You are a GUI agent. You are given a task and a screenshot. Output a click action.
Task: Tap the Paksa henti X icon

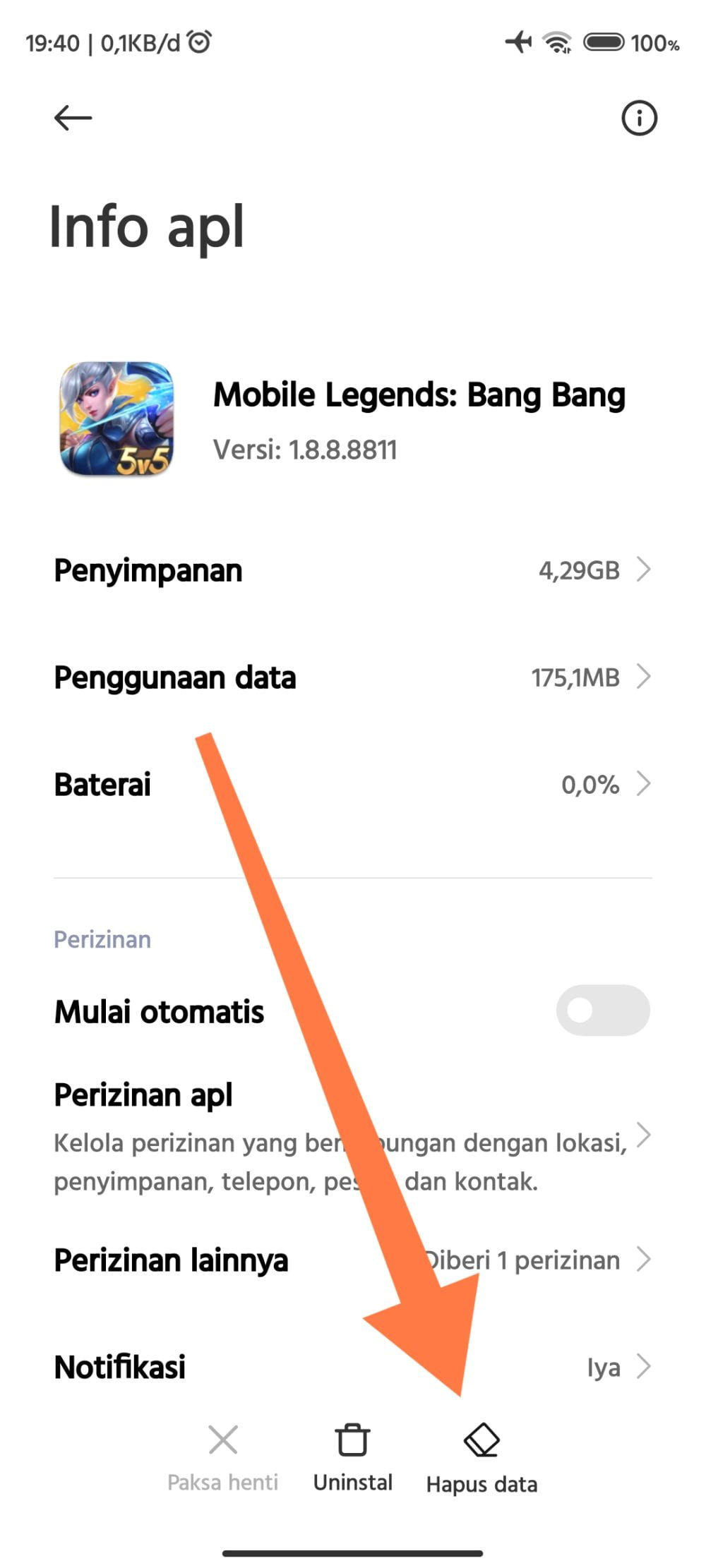tap(222, 1440)
